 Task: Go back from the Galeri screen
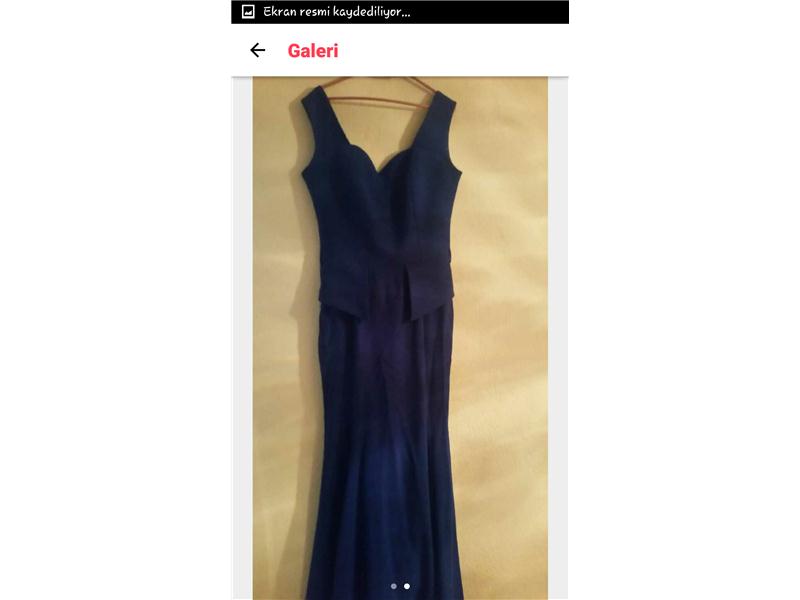pos(258,50)
